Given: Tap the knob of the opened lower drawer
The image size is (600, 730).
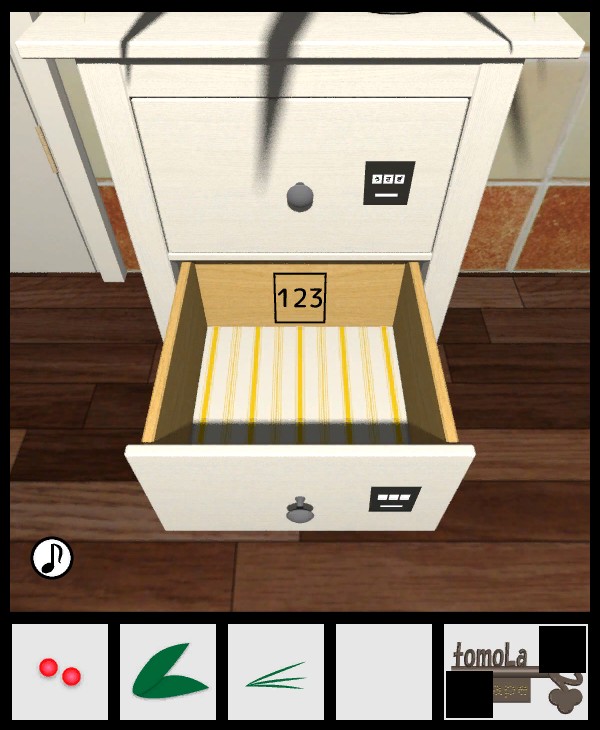Looking at the screenshot, I should 300,510.
